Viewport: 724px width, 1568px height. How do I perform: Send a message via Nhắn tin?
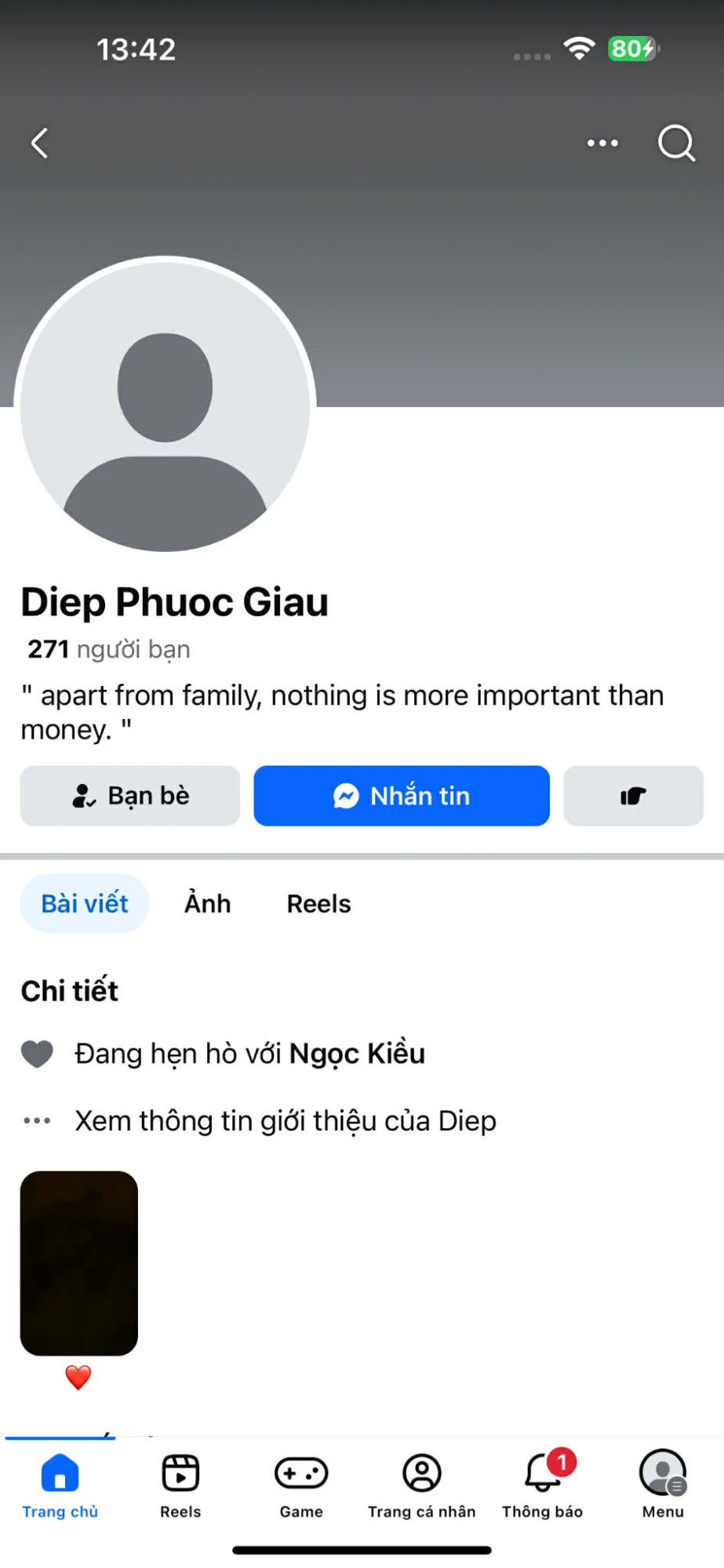coord(402,796)
